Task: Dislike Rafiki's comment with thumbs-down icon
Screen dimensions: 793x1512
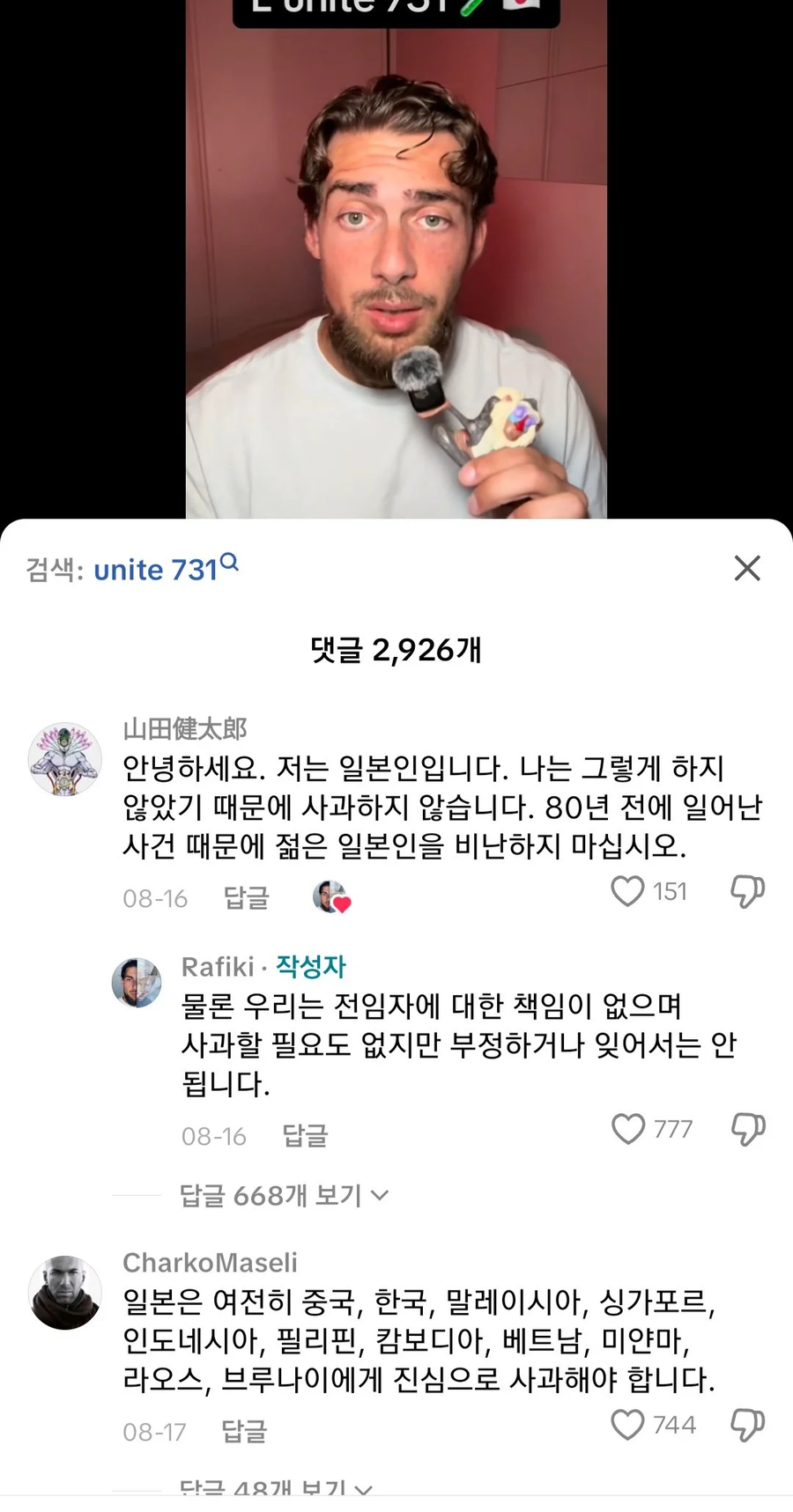Action: [747, 1130]
